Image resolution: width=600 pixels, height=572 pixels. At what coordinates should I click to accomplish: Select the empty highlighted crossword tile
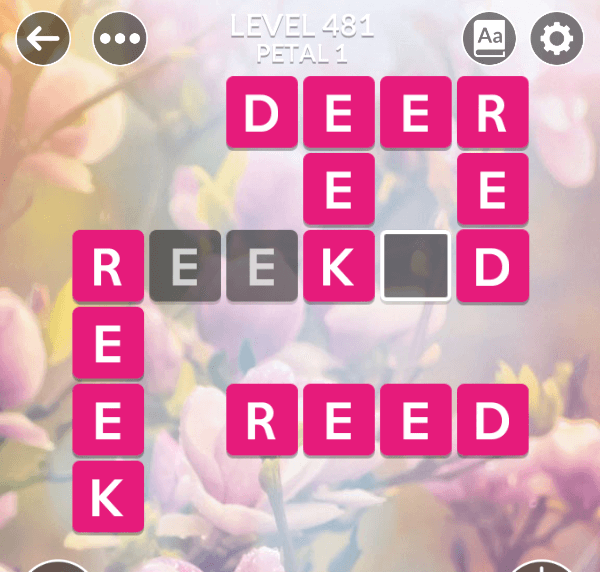point(415,266)
